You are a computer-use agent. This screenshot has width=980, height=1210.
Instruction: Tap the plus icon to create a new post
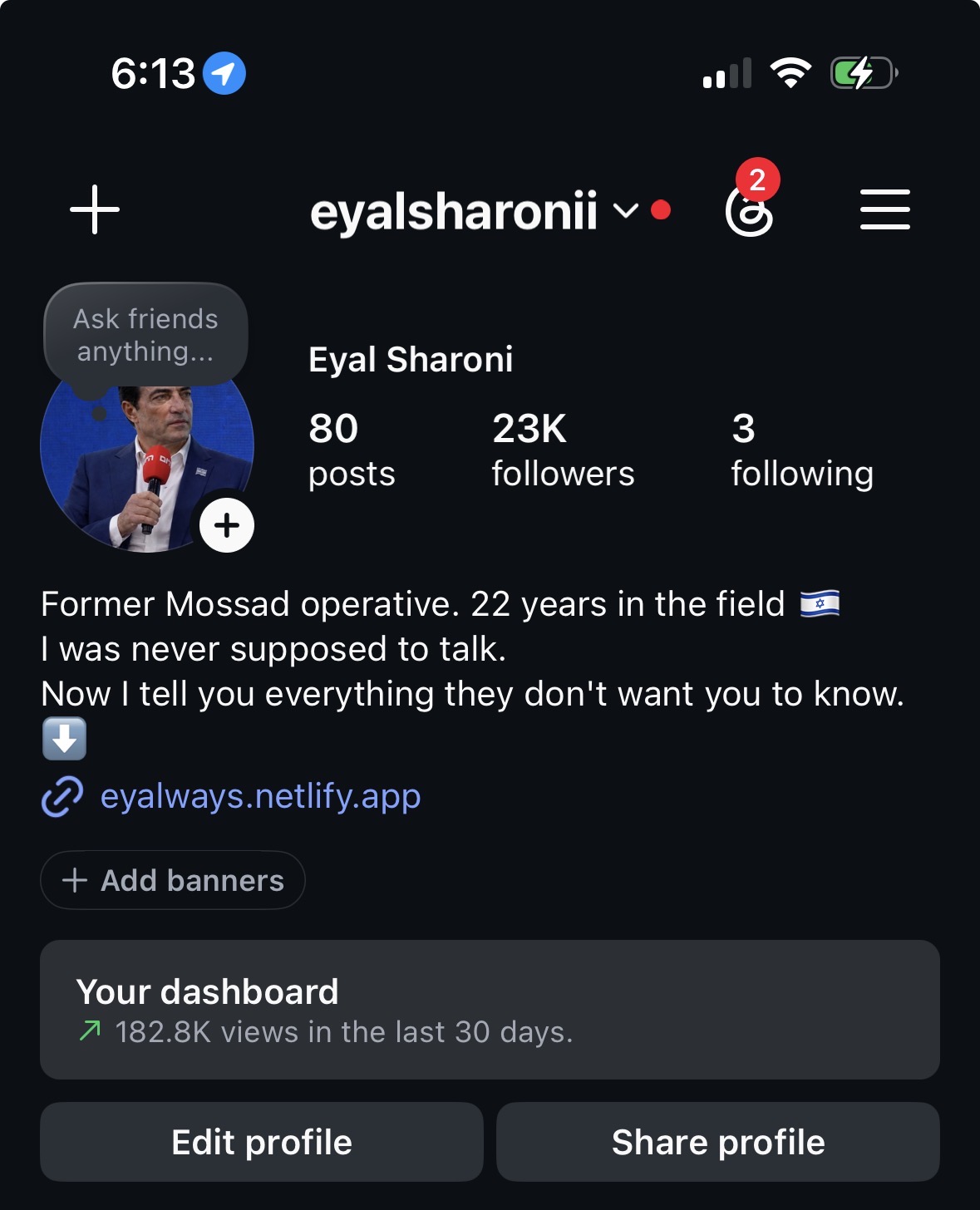tap(95, 209)
